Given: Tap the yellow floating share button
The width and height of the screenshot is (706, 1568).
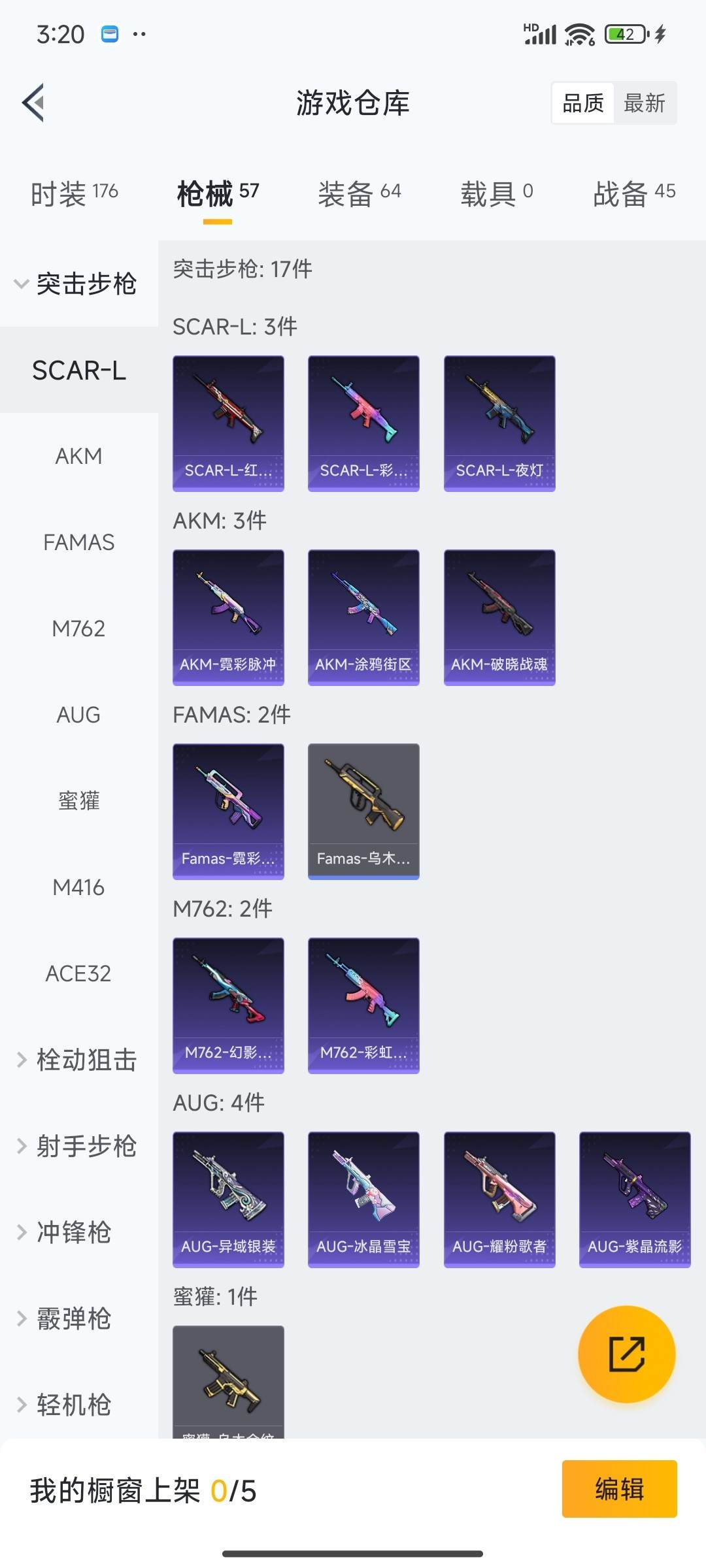Looking at the screenshot, I should tap(626, 1354).
